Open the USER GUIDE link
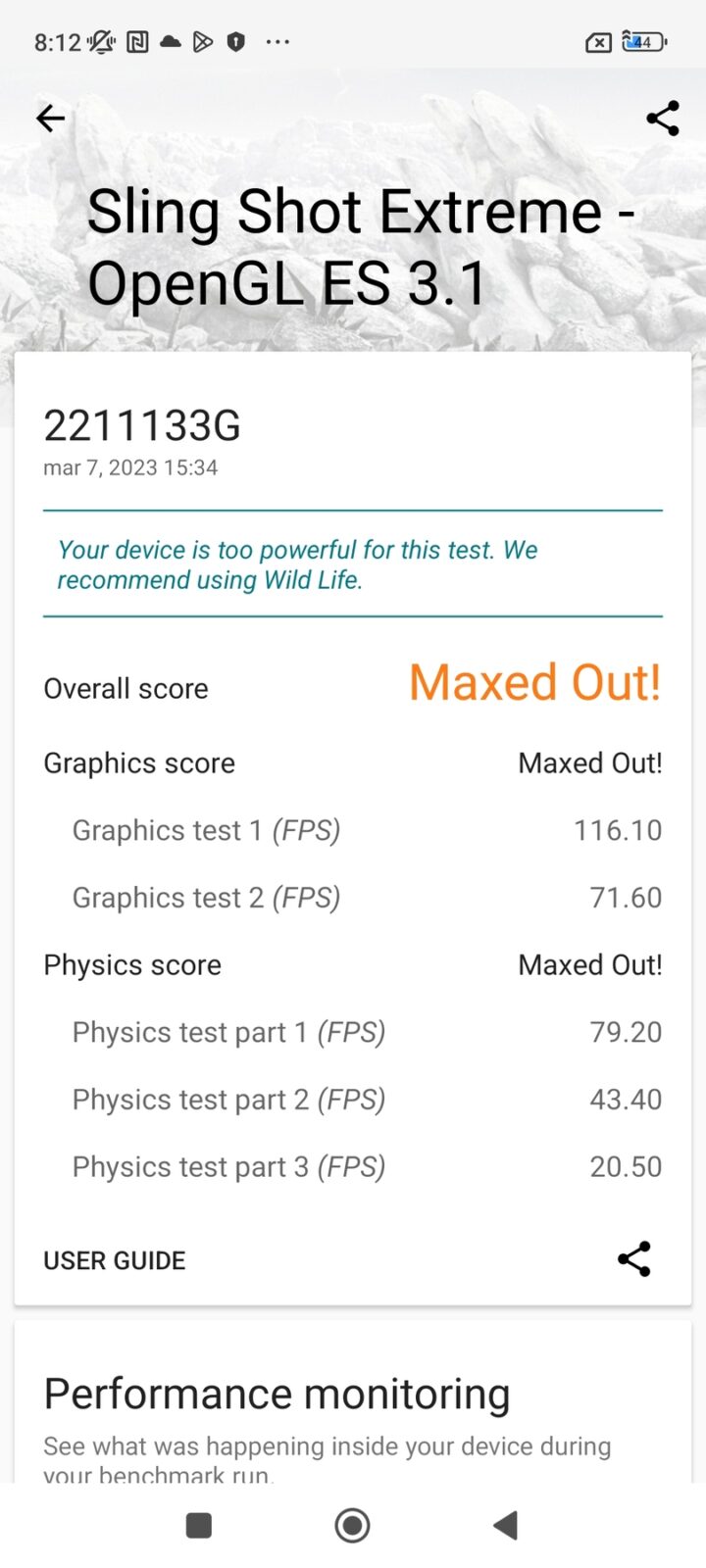 (114, 1260)
